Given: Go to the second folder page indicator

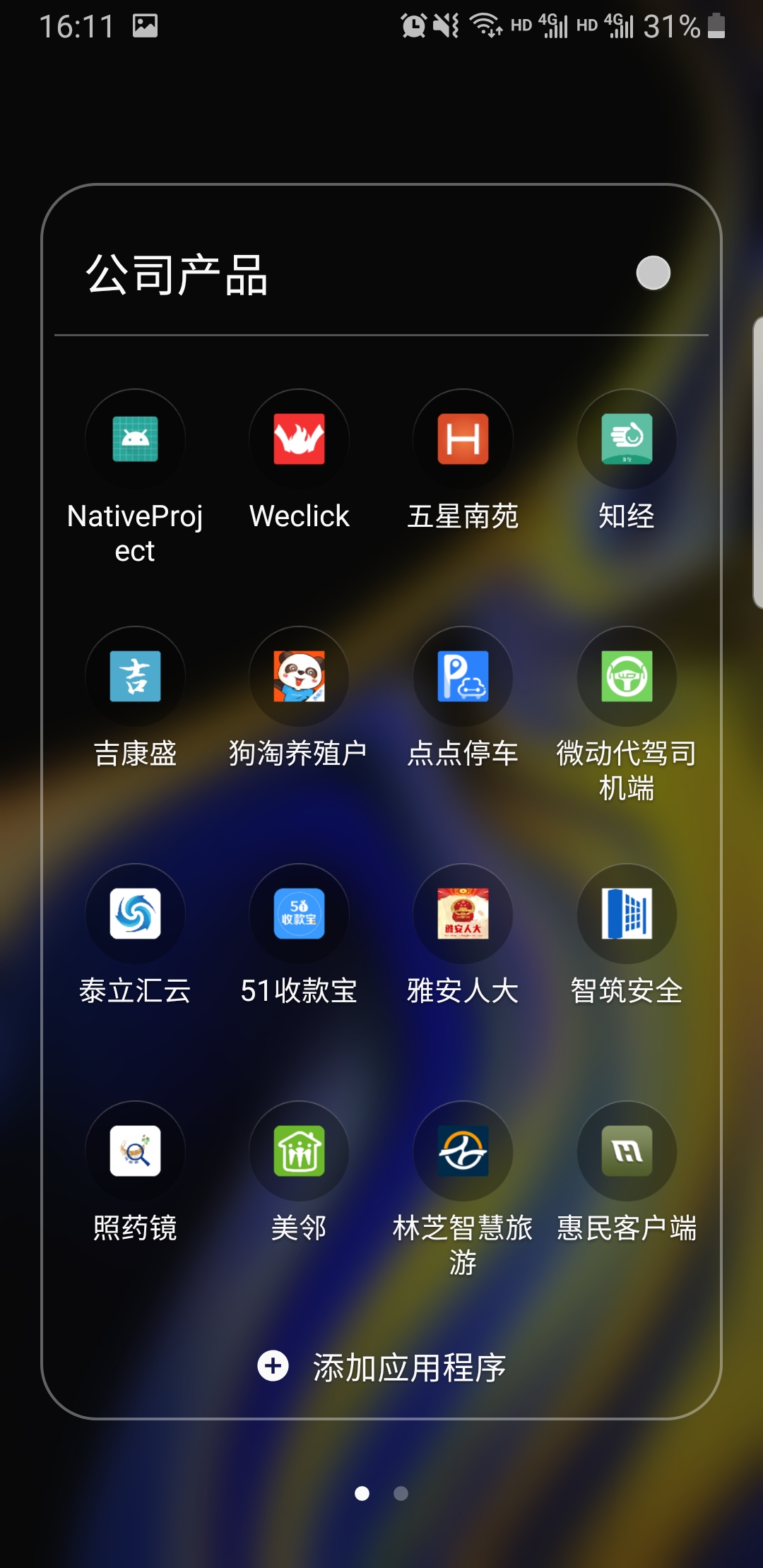Looking at the screenshot, I should 401,1493.
